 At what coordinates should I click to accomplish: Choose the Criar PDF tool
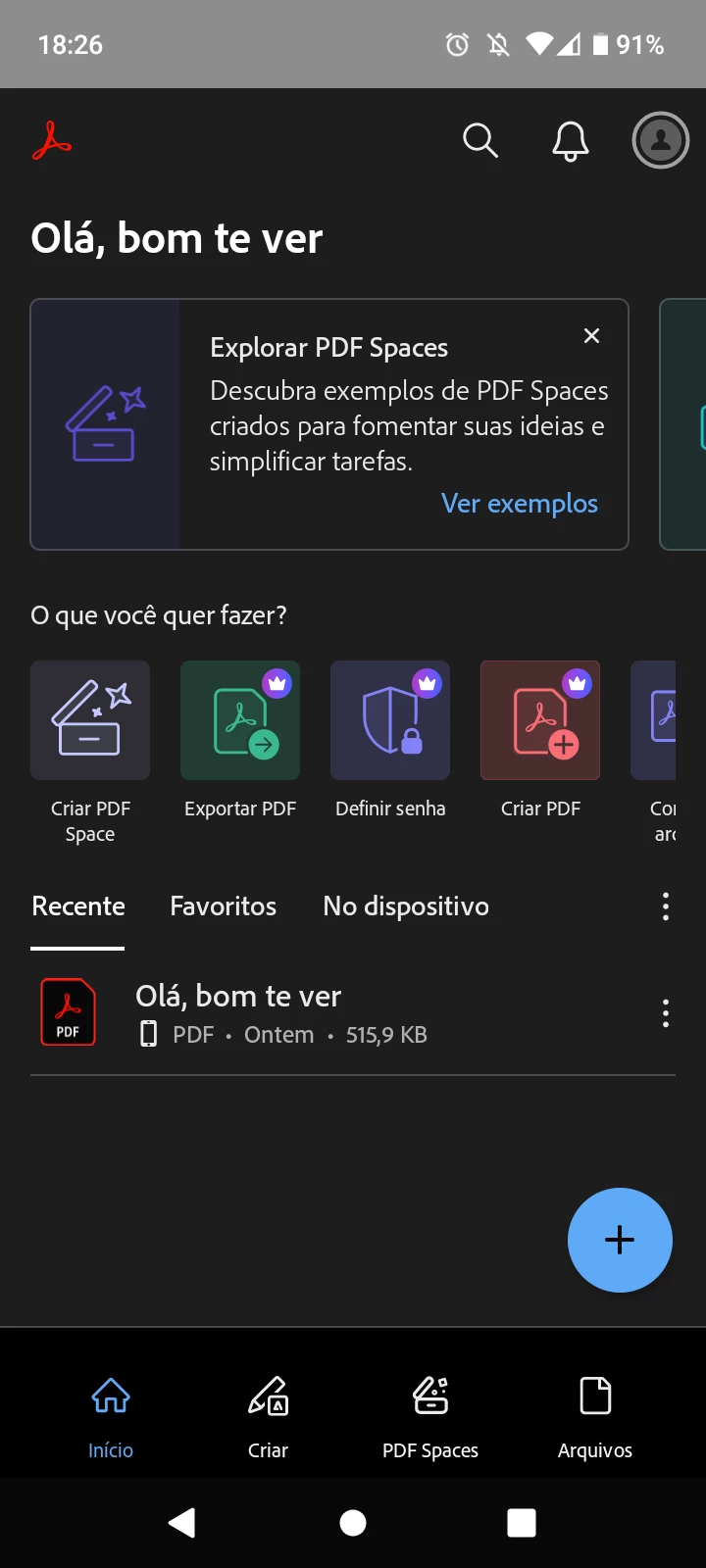[540, 720]
